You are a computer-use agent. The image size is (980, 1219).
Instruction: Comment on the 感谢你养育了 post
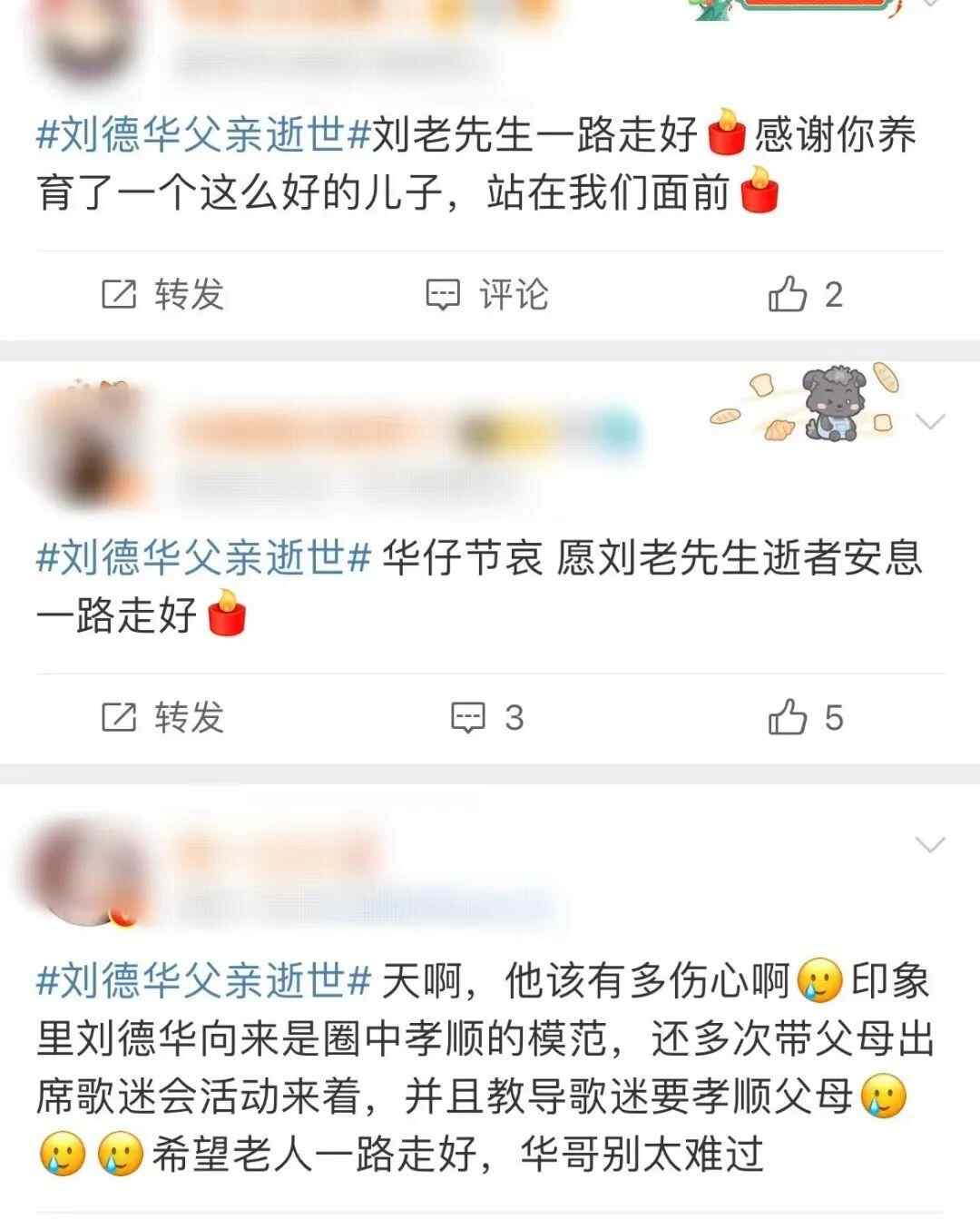(x=488, y=295)
